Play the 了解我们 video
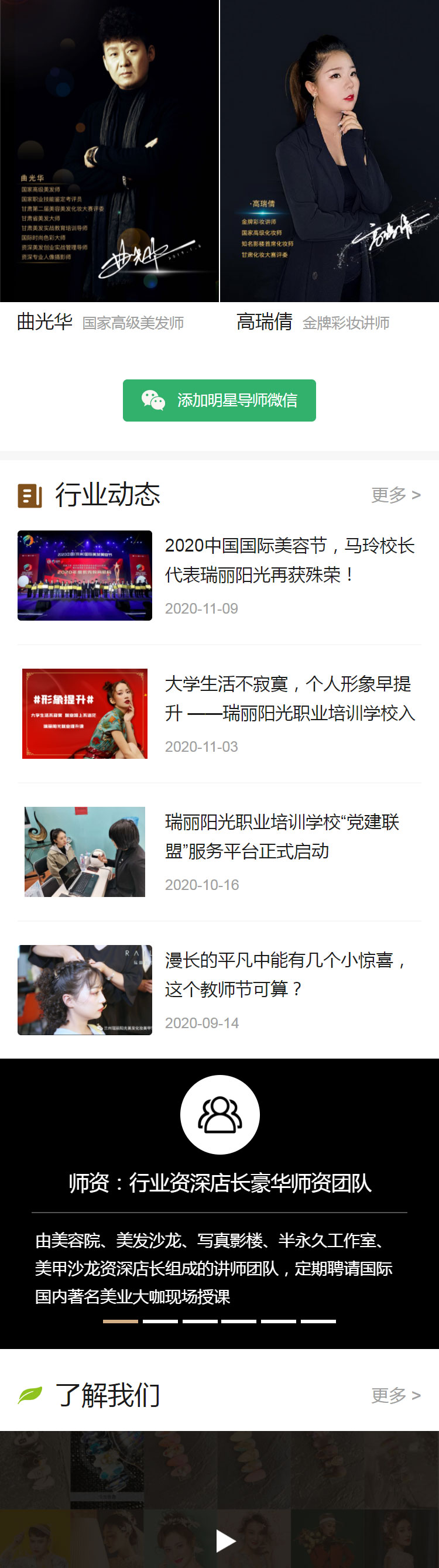The image size is (439, 1568). (225, 1540)
